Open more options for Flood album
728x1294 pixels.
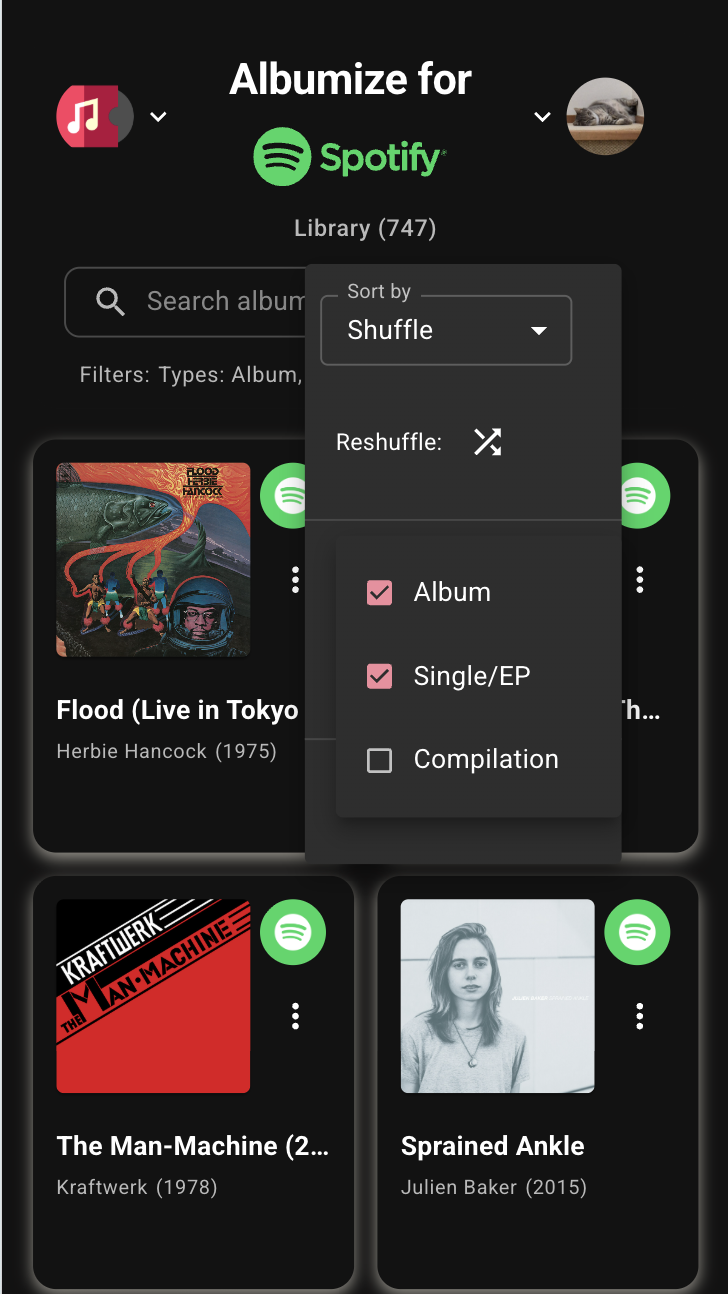click(x=295, y=579)
